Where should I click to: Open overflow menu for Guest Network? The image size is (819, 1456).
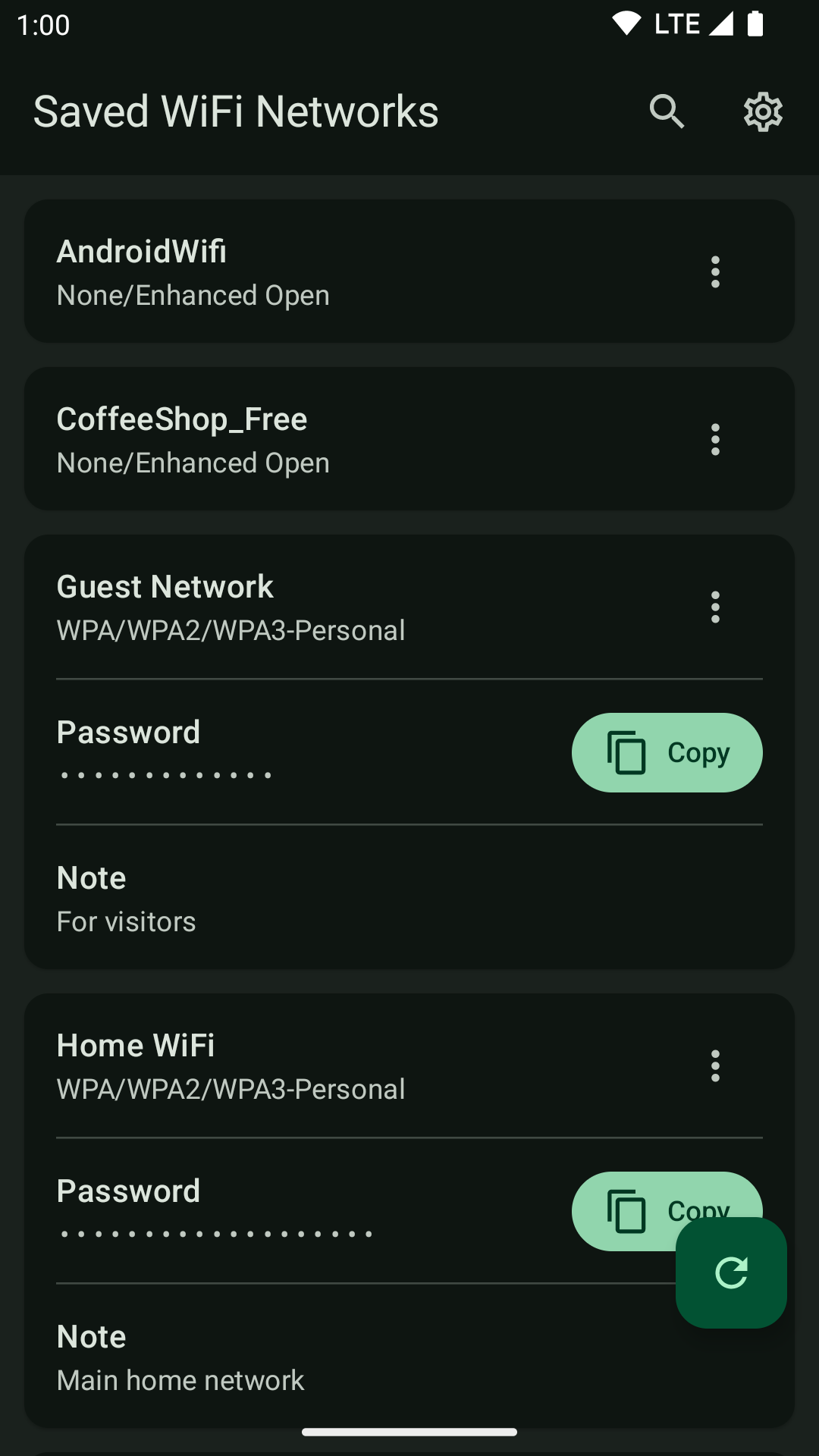[715, 607]
